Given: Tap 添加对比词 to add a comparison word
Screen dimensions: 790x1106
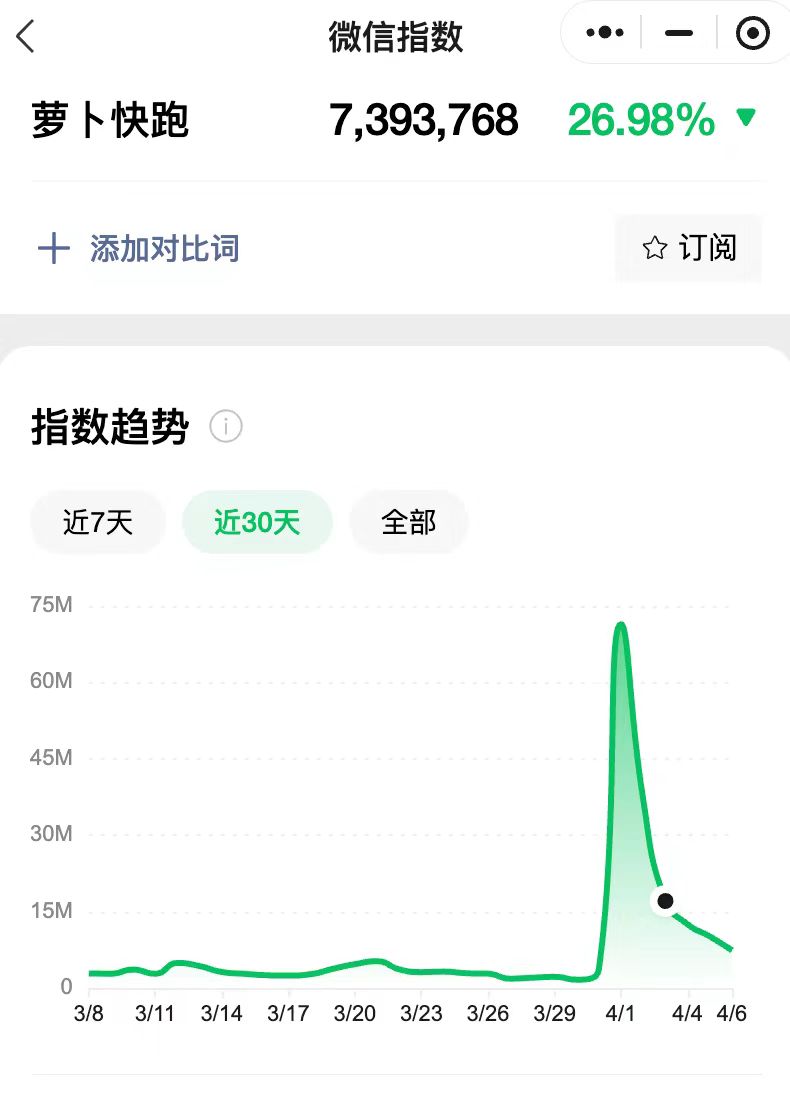Looking at the screenshot, I should pyautogui.click(x=139, y=248).
